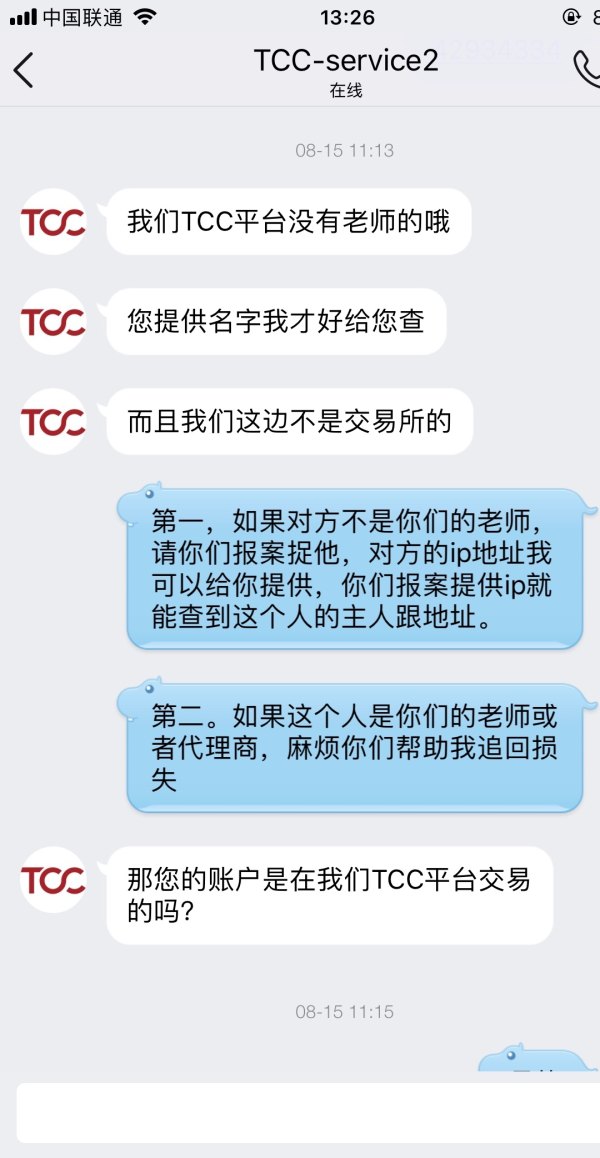This screenshot has height=1158, width=600.
Task: Call TCC-service2 with the phone icon
Action: 586,68
